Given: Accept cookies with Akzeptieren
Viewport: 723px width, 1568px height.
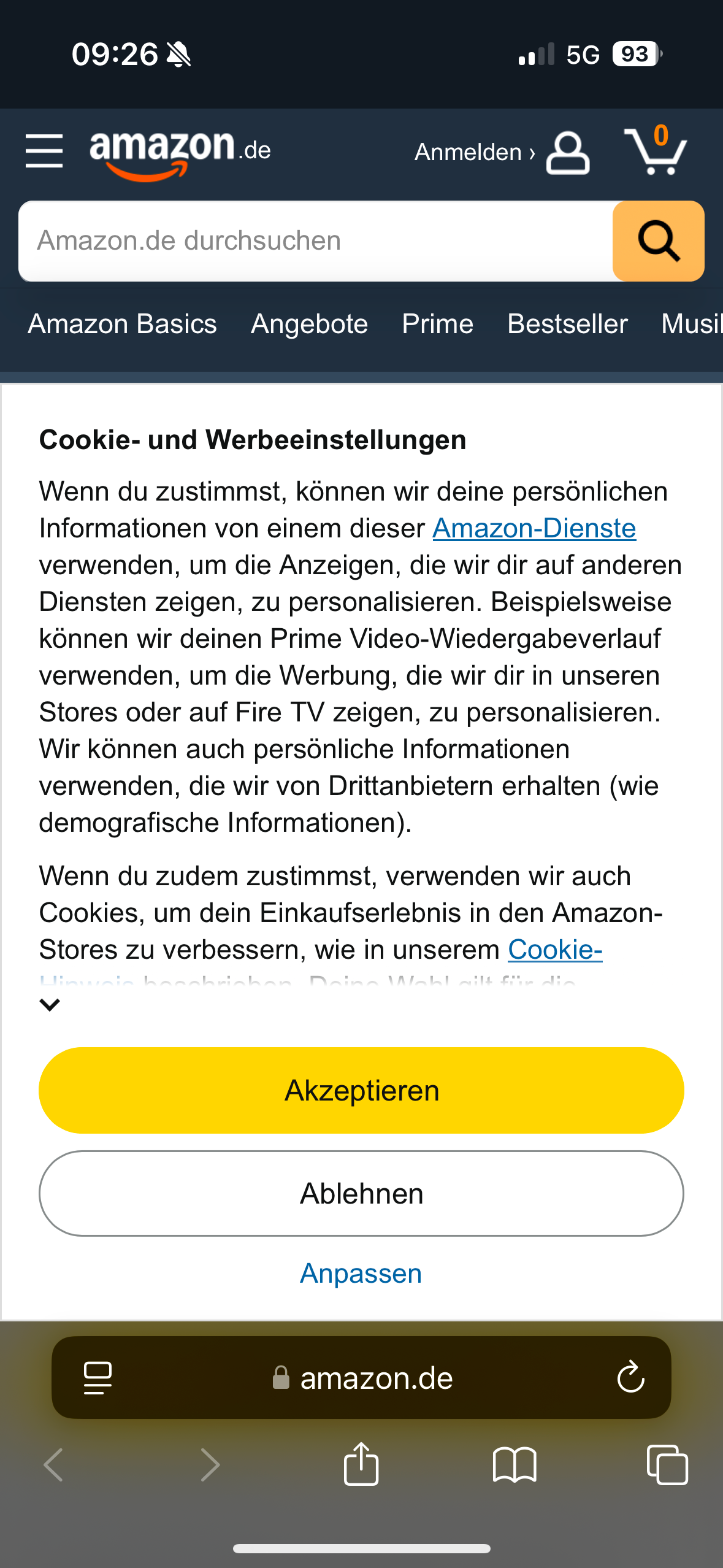Looking at the screenshot, I should (361, 1090).
